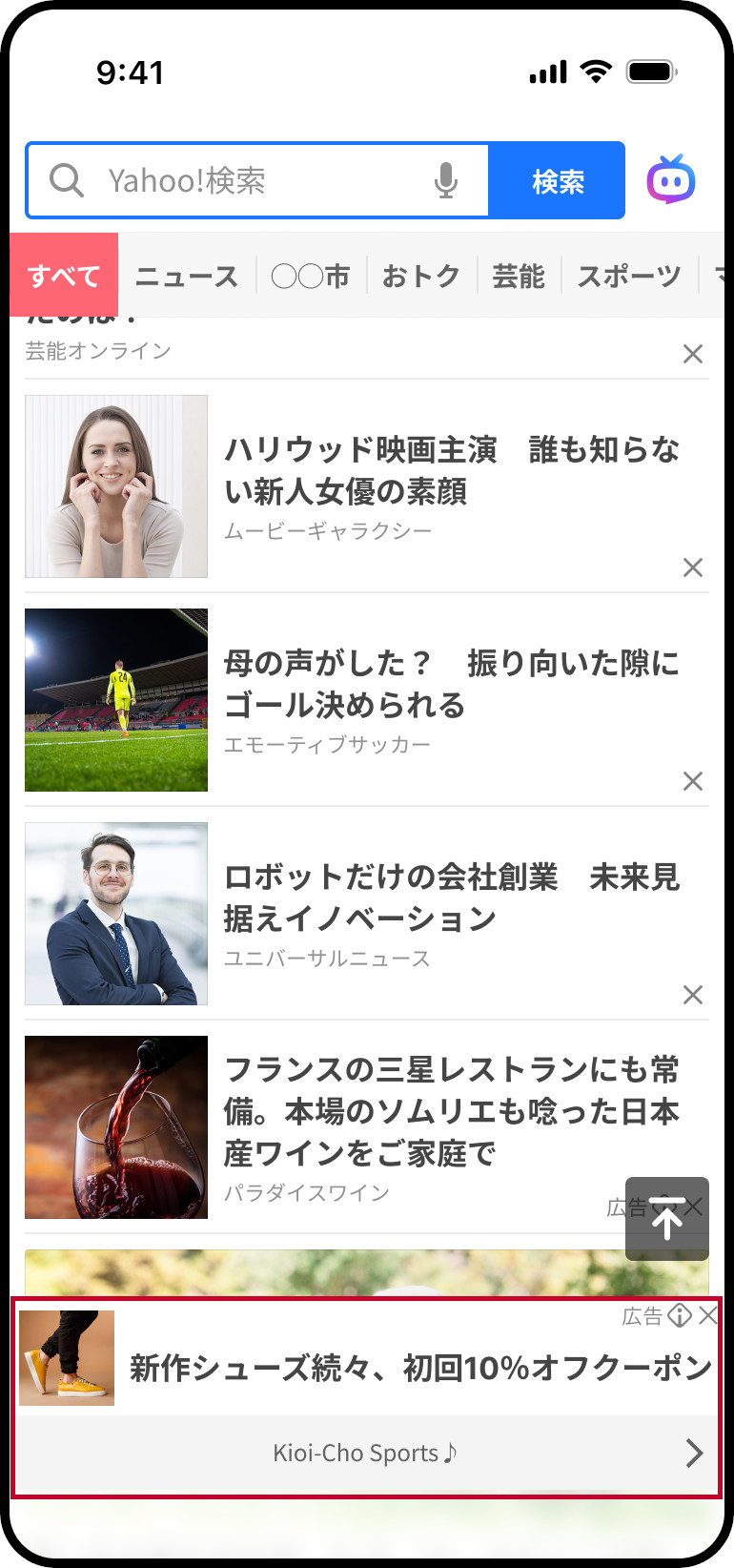The height and width of the screenshot is (1568, 734).
Task: Switch to the スポーツ tab
Action: click(628, 276)
